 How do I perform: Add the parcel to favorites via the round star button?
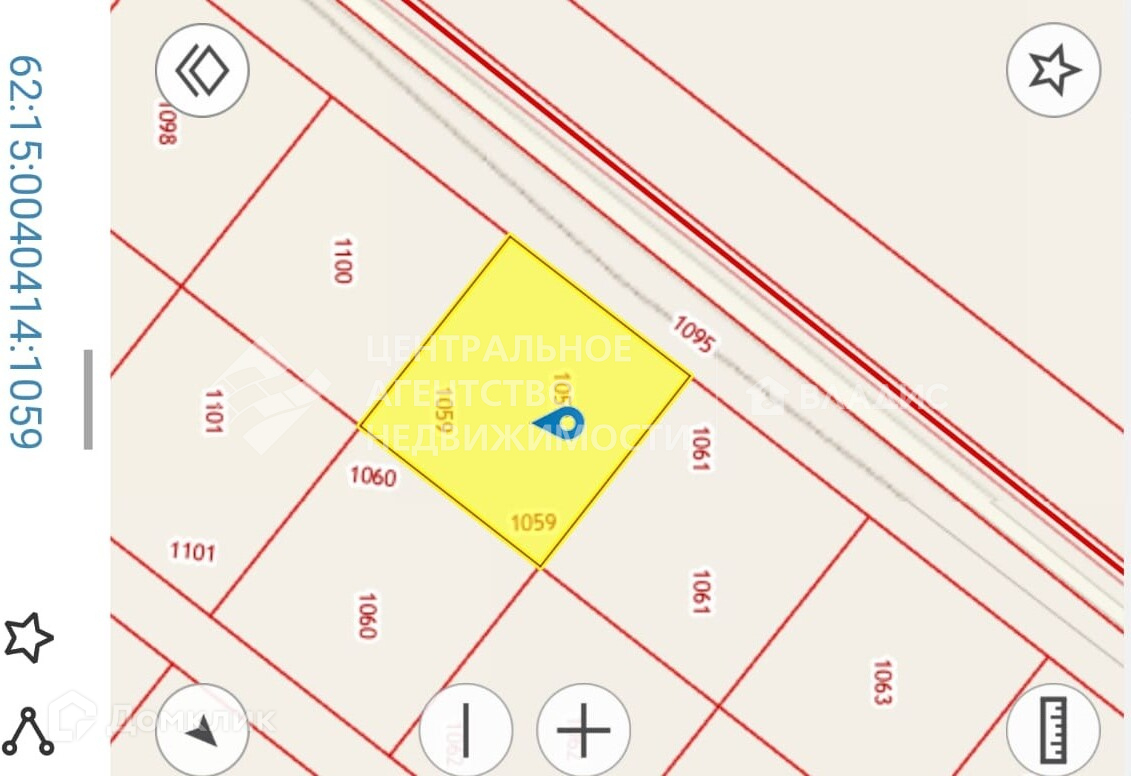coord(1053,71)
